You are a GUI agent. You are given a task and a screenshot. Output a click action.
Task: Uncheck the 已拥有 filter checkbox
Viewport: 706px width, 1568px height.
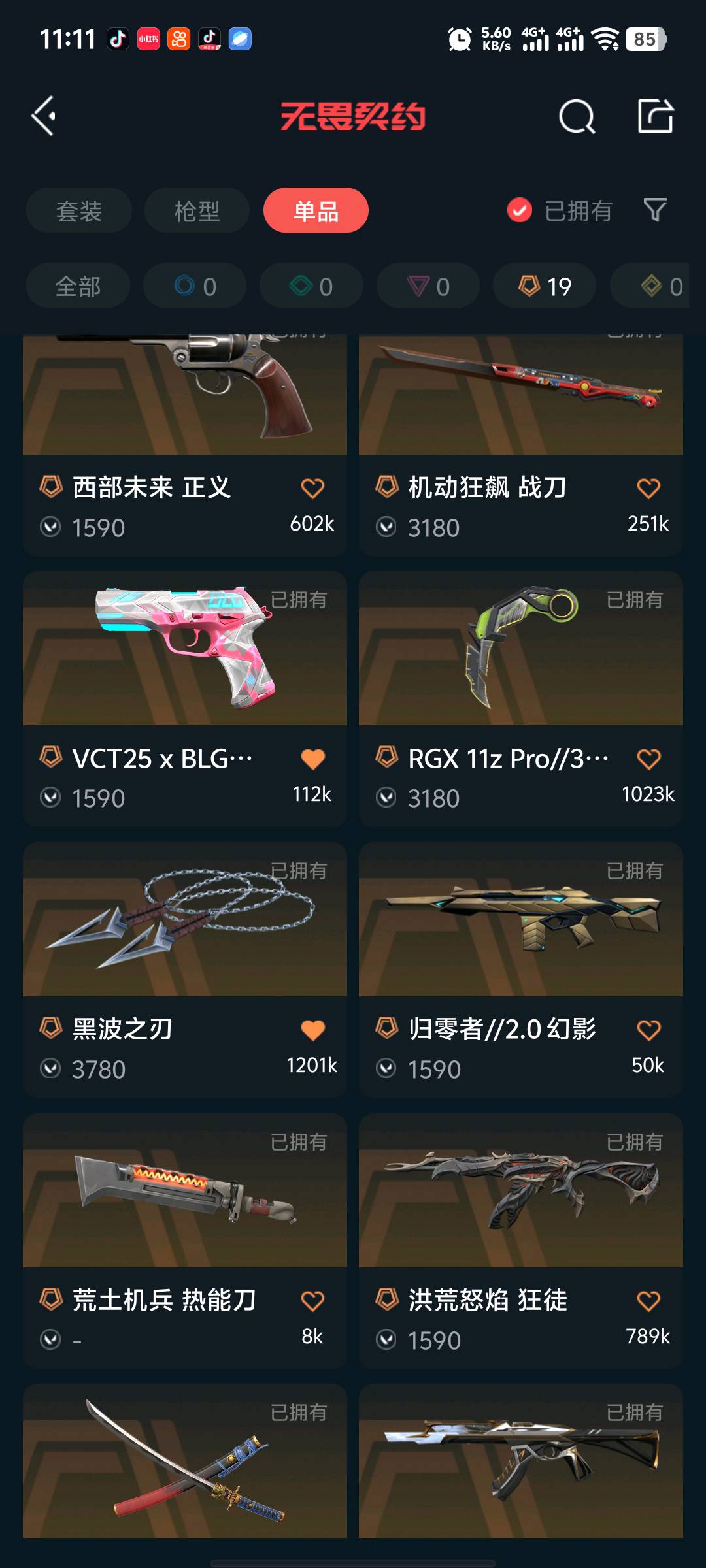point(520,210)
